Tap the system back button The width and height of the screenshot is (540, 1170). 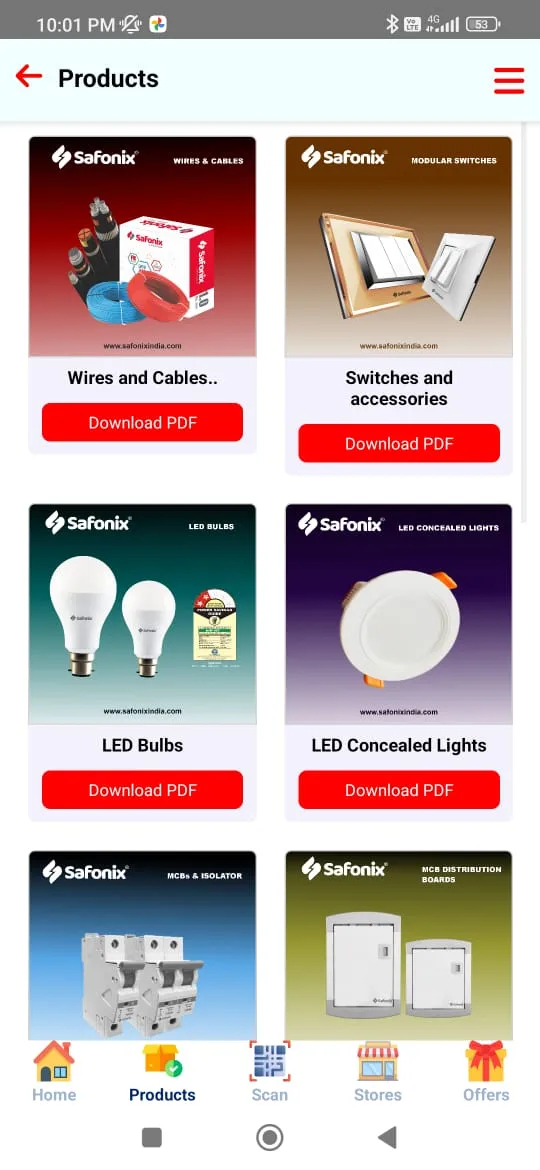(387, 1137)
